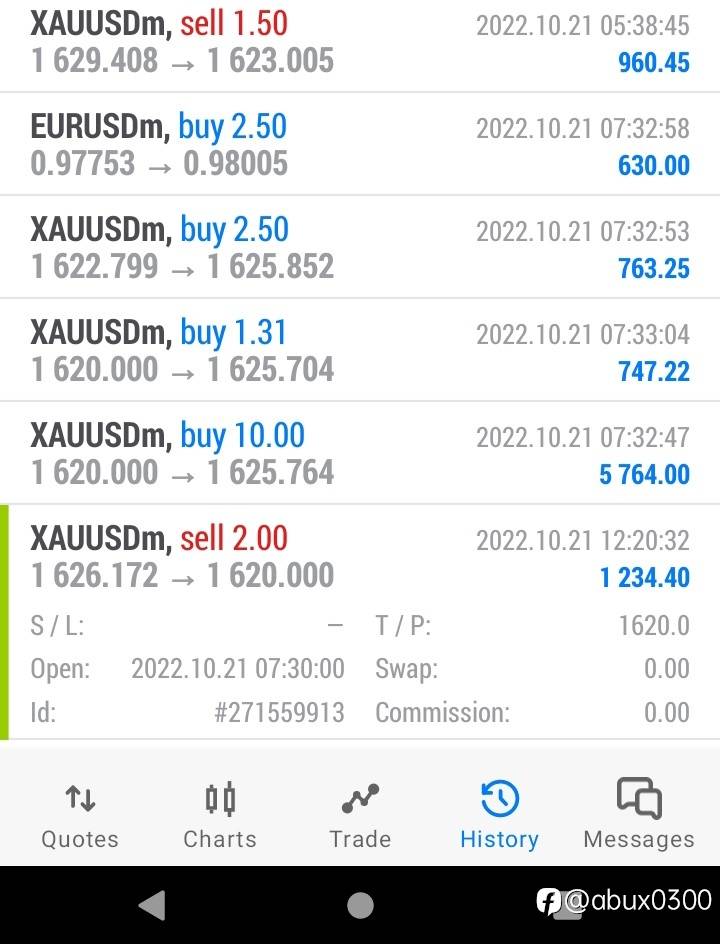Viewport: 720px width, 944px height.
Task: Go to the Trade tab
Action: 360,815
